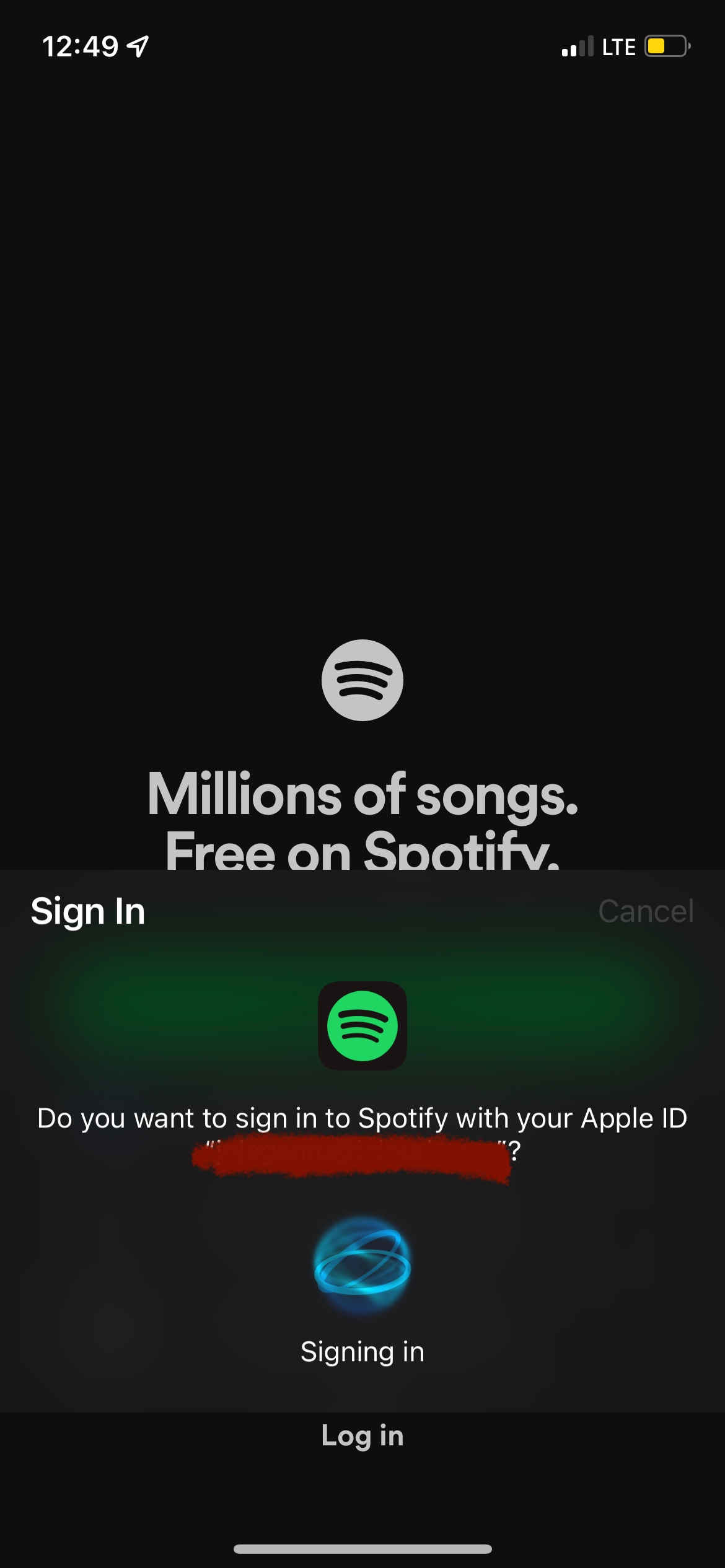
Task: Cancel the Apple ID sign in
Action: coord(646,911)
